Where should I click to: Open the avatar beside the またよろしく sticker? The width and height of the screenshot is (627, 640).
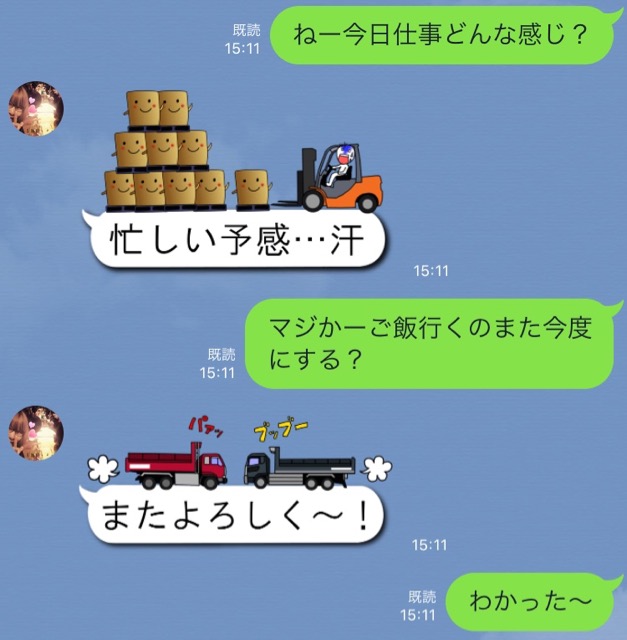pos(35,433)
